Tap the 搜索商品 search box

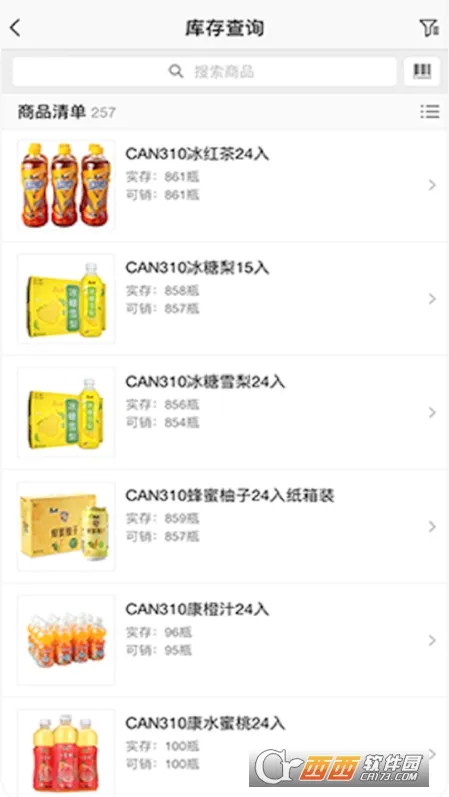click(204, 72)
